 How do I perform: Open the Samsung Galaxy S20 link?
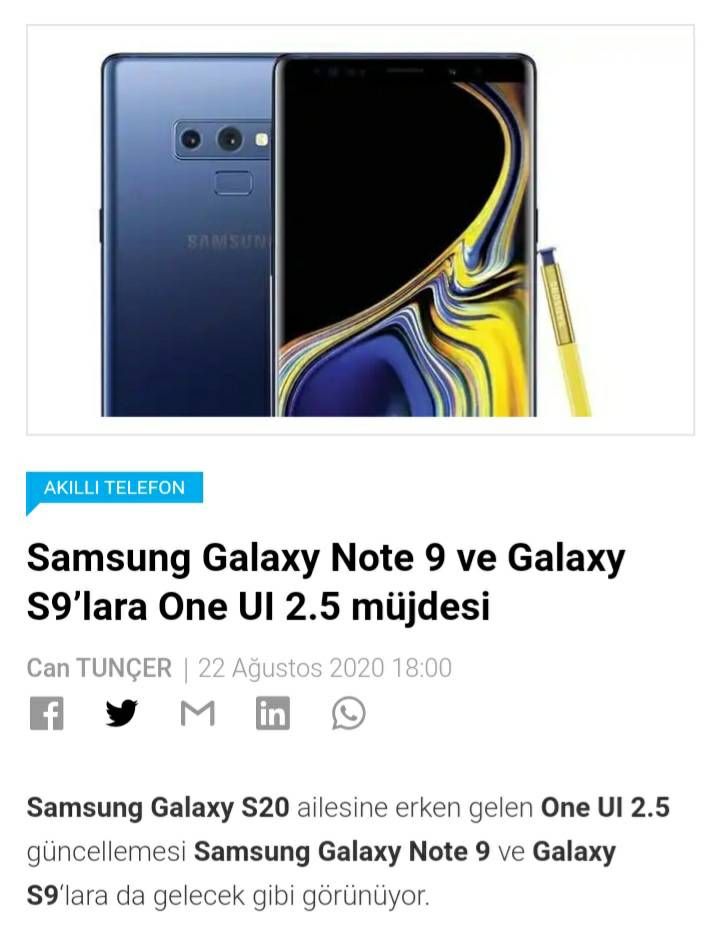coord(157,808)
